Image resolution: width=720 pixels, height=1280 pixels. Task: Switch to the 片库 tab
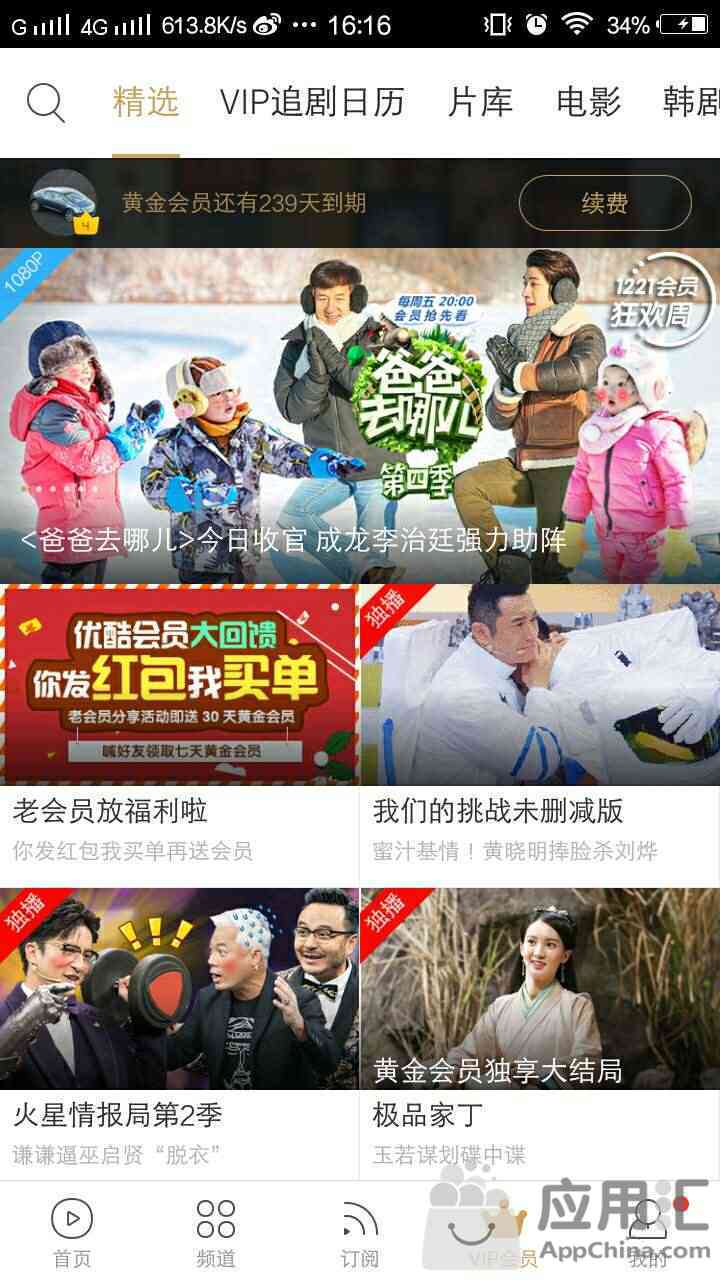tap(480, 102)
